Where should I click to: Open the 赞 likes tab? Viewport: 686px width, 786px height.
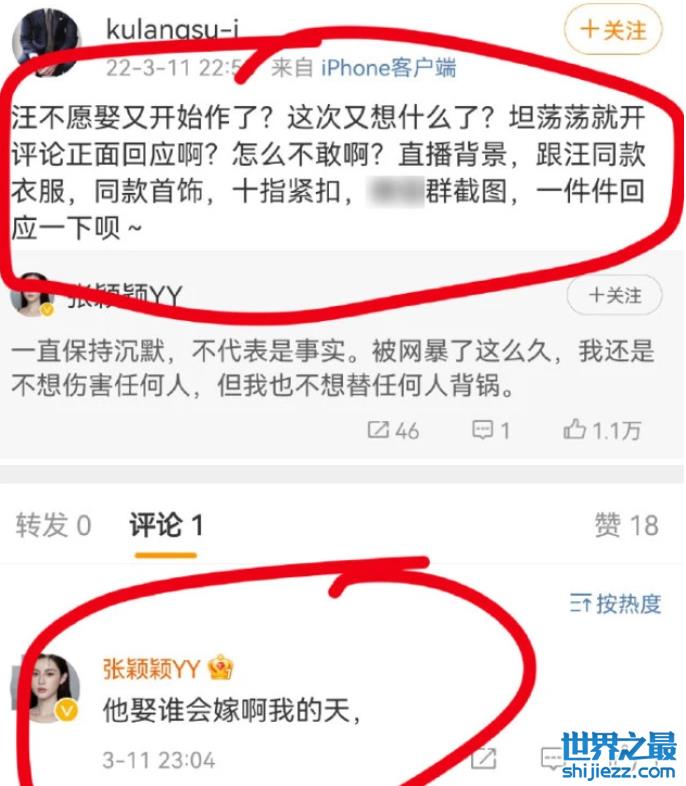click(626, 525)
